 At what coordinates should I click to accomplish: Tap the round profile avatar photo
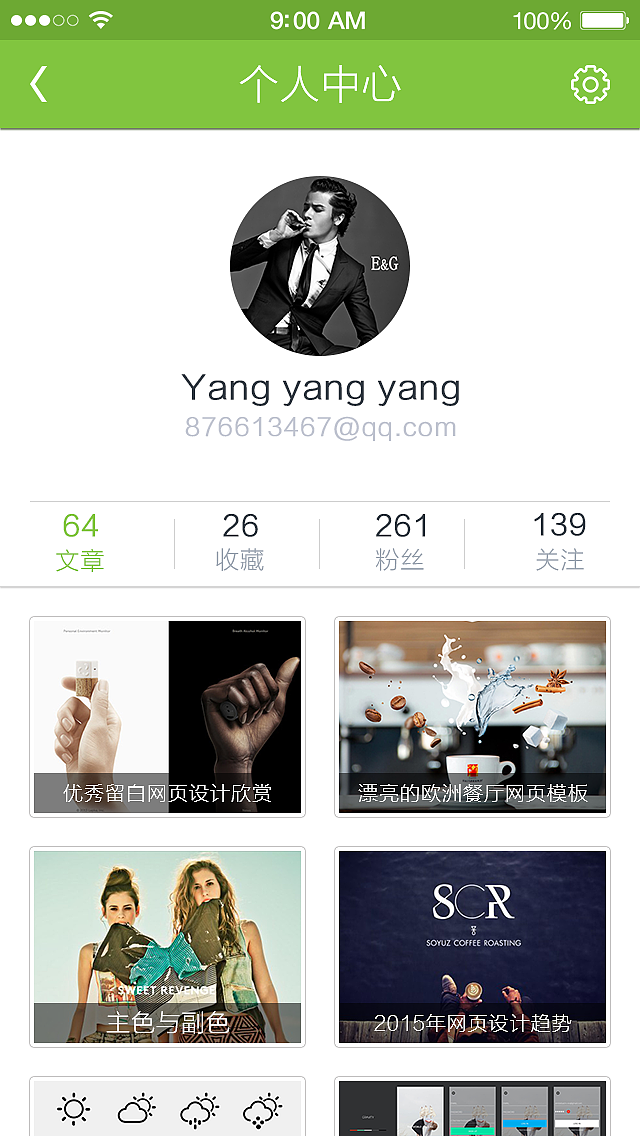[x=320, y=266]
